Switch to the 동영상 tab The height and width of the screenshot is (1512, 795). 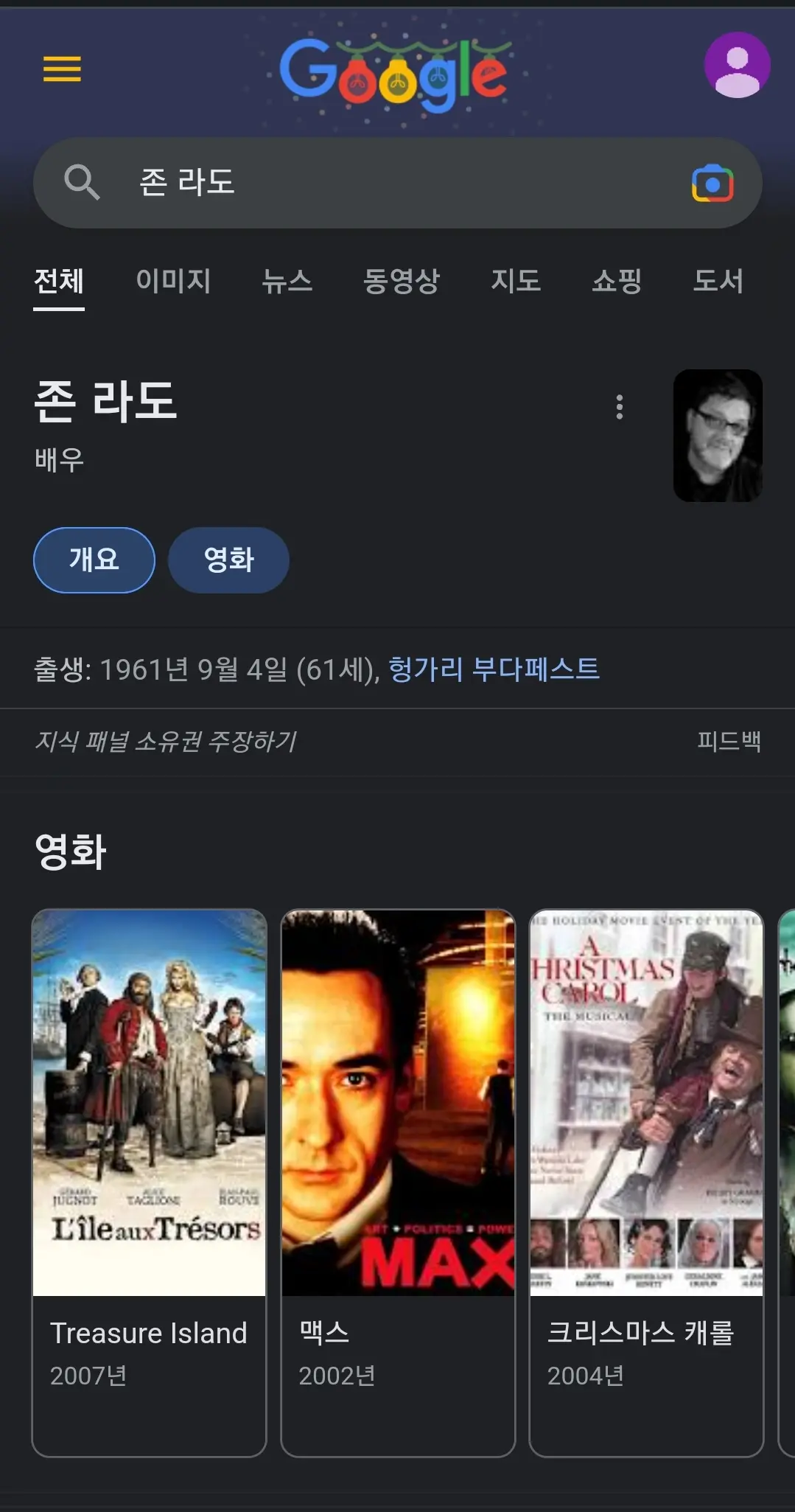click(x=402, y=281)
